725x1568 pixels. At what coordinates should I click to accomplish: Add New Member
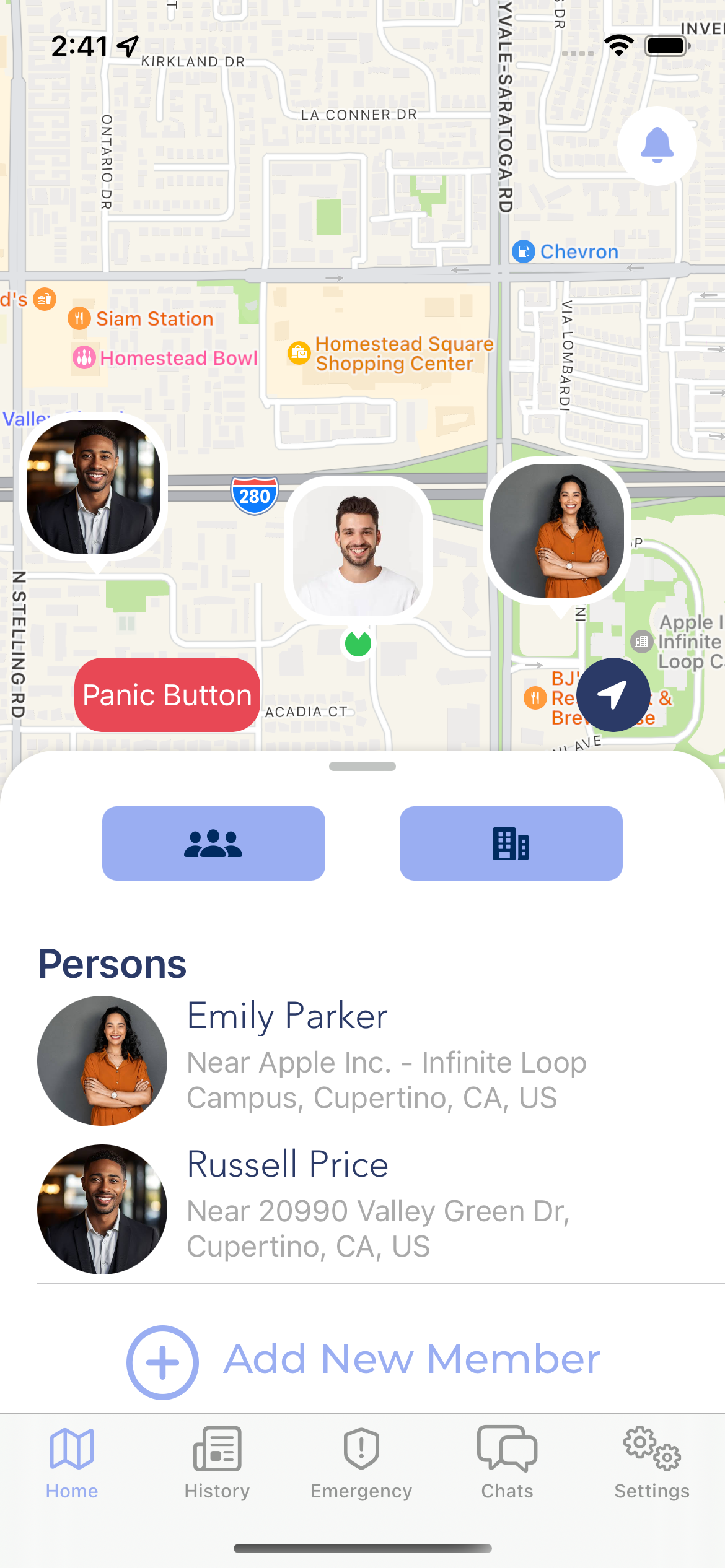363,1361
